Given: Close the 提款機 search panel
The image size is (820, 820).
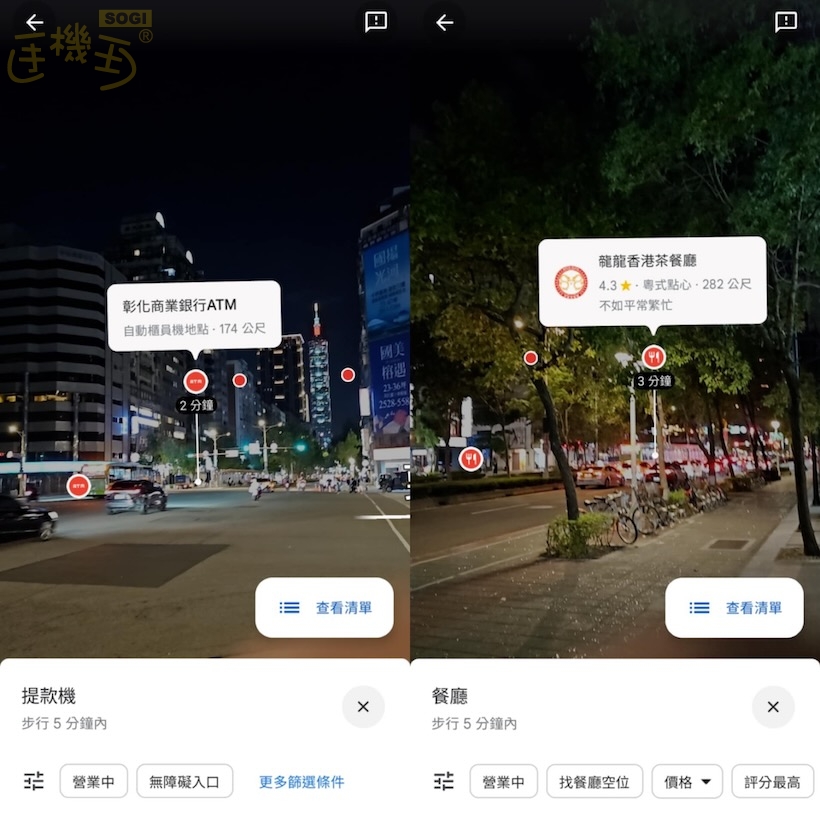Looking at the screenshot, I should tap(363, 707).
